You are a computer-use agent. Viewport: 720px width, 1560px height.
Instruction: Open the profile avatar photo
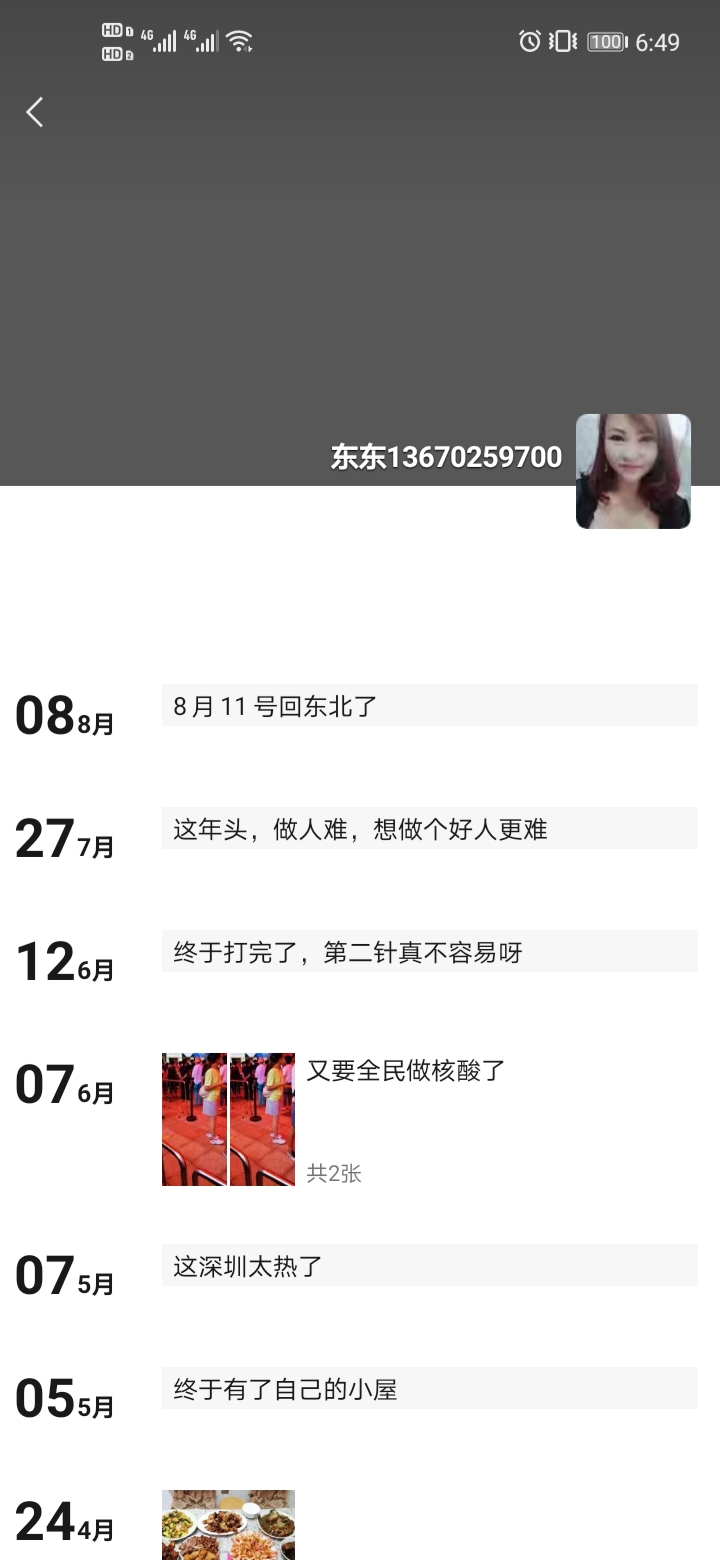(x=633, y=471)
